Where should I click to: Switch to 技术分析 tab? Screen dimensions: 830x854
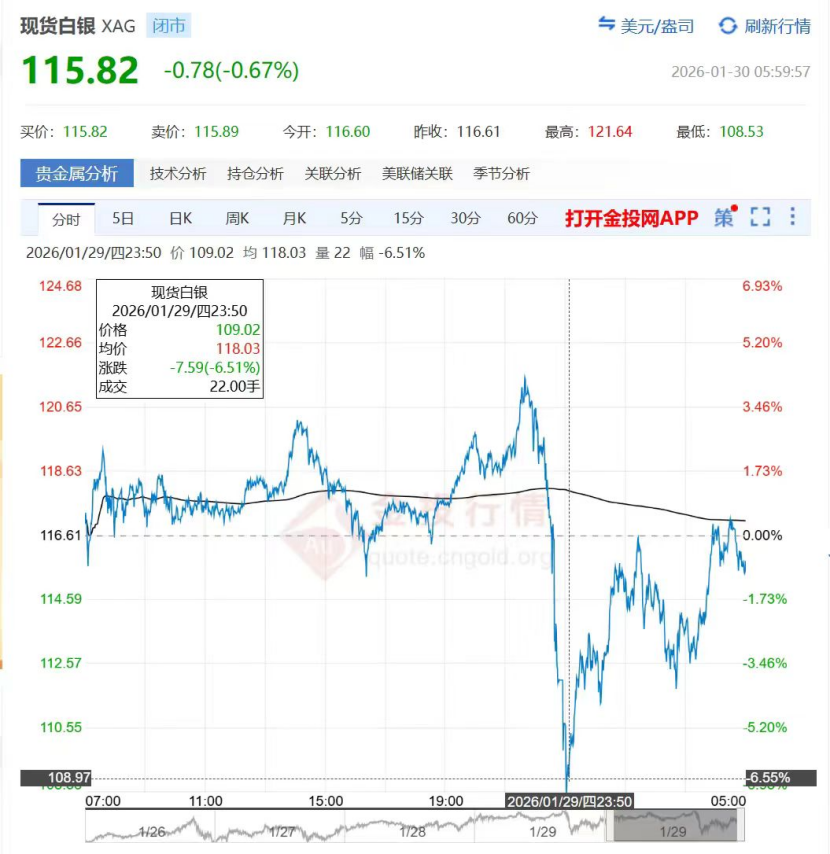pos(178,173)
